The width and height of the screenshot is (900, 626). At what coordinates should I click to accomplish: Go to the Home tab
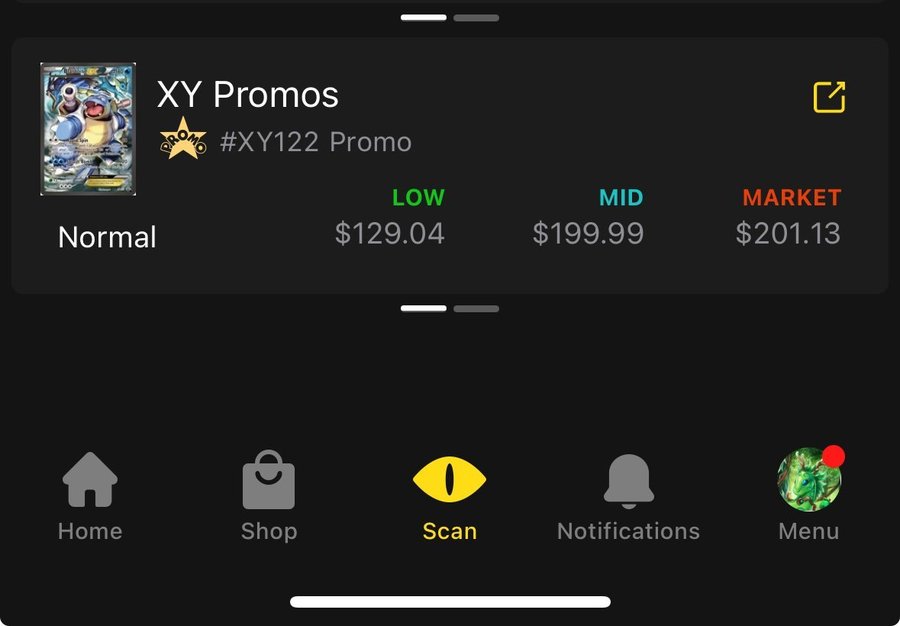[x=90, y=497]
